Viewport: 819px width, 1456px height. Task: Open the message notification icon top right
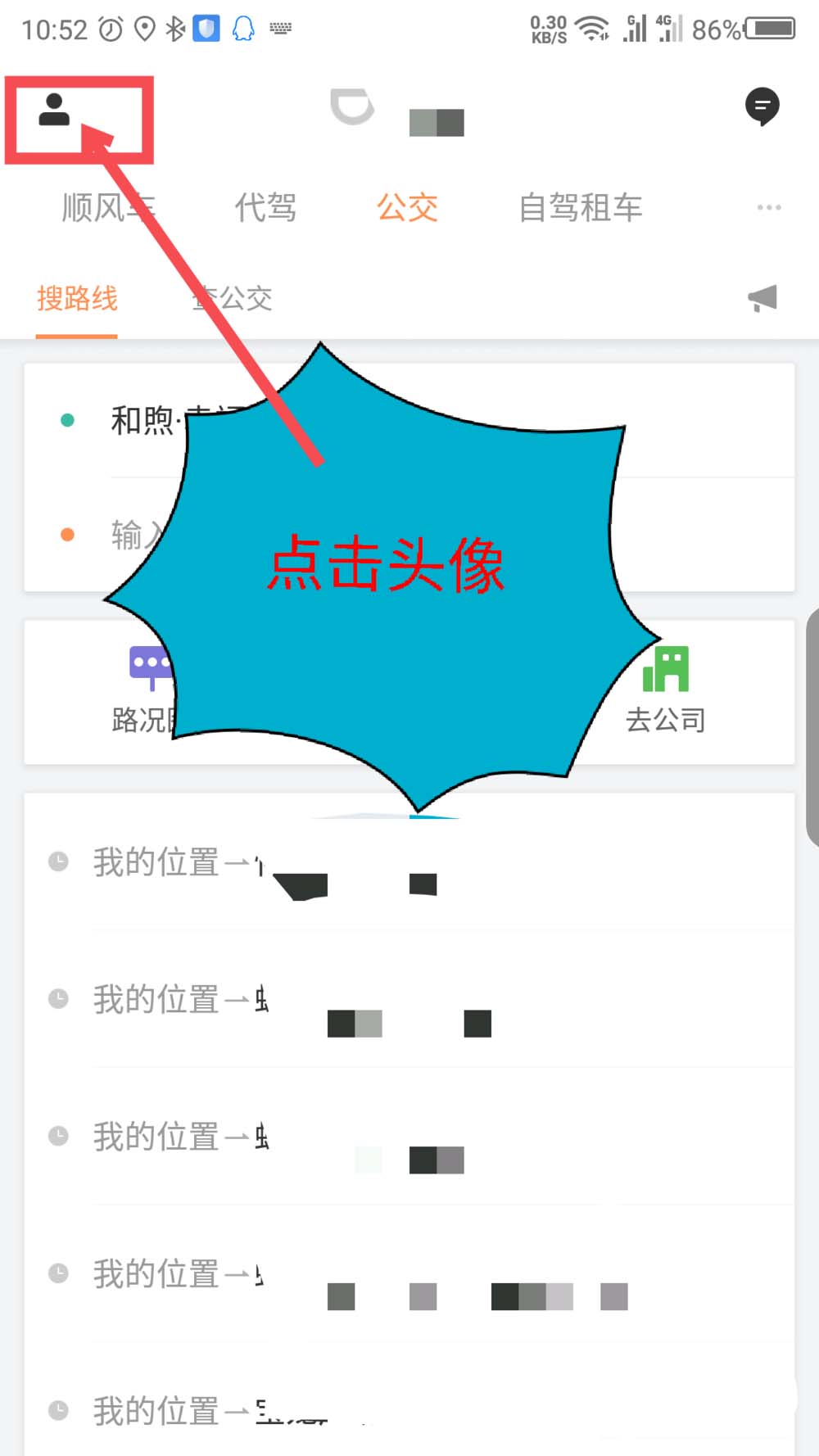coord(763,106)
